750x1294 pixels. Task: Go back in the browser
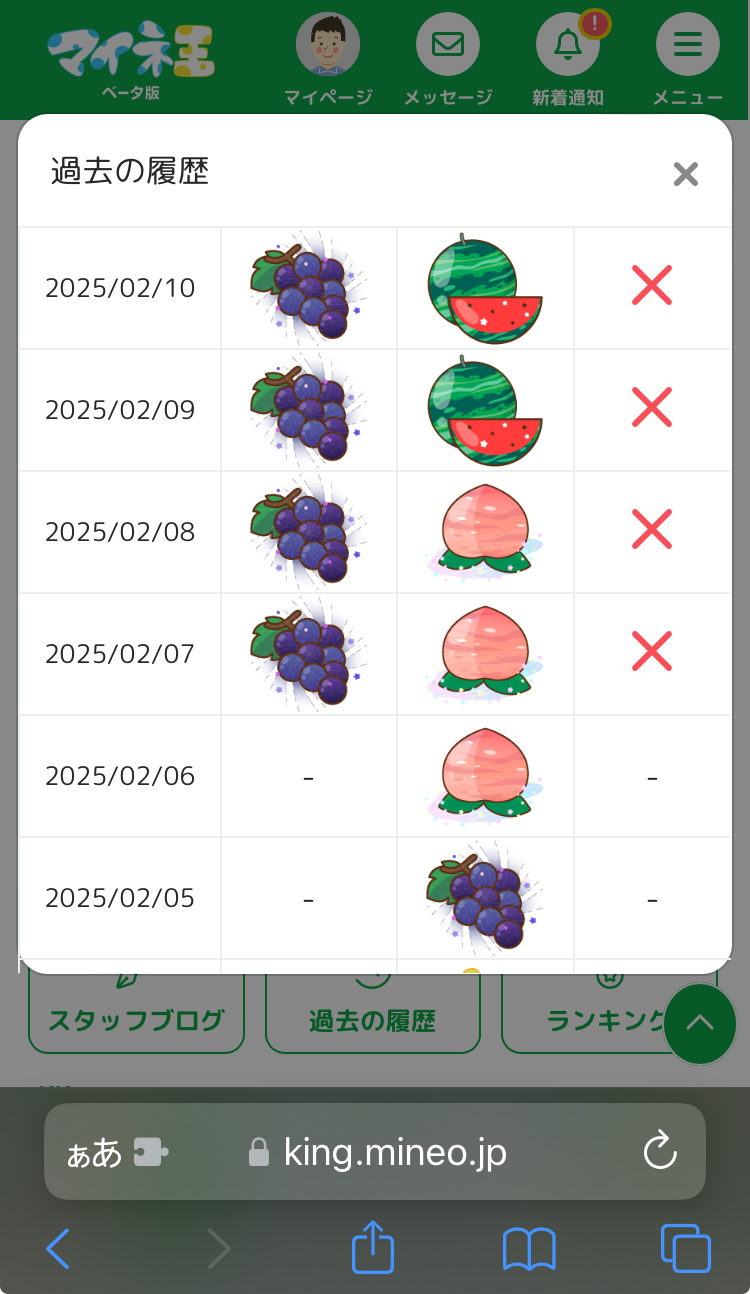[59, 1249]
